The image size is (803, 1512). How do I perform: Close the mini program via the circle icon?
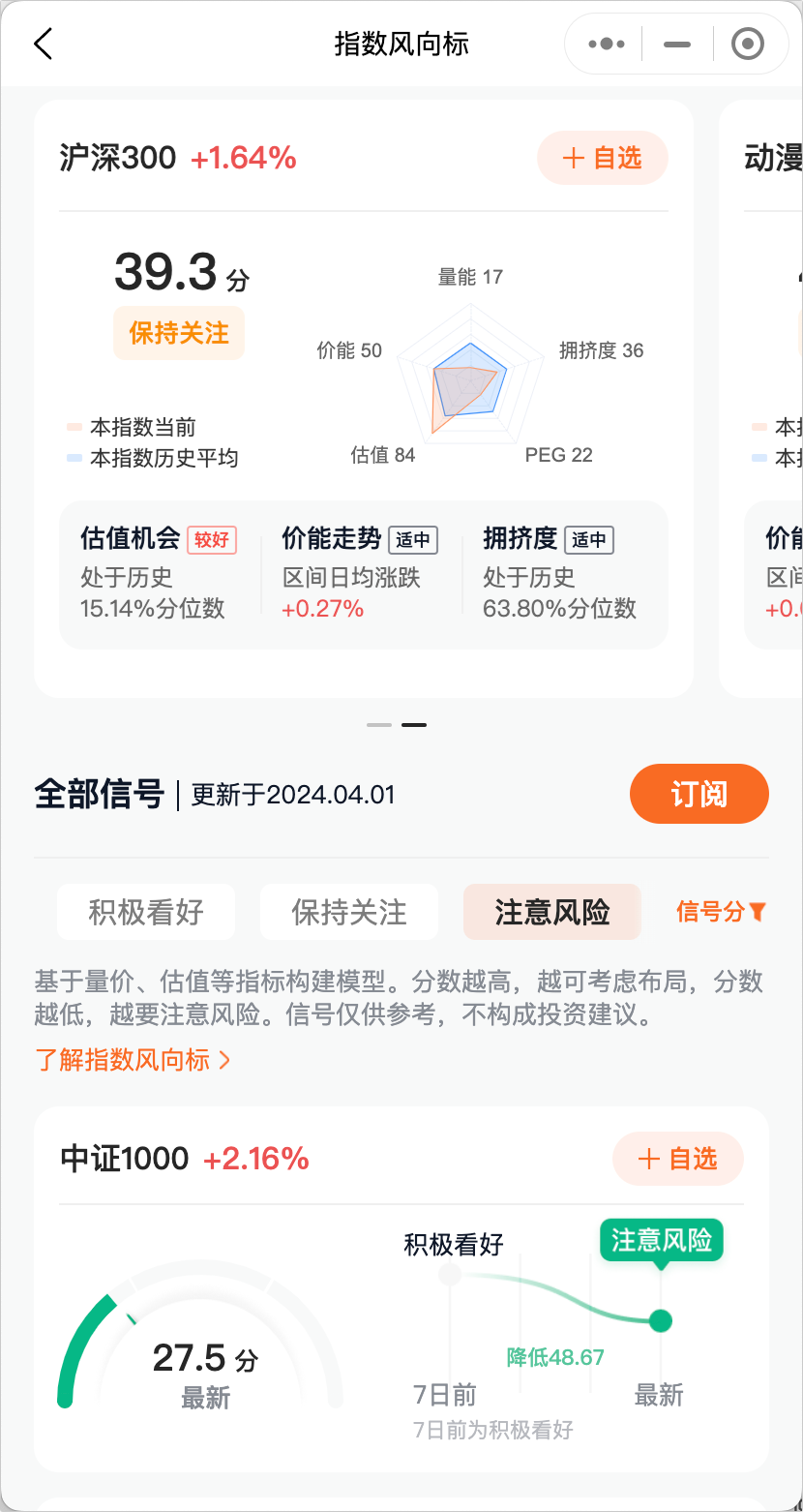click(x=747, y=45)
